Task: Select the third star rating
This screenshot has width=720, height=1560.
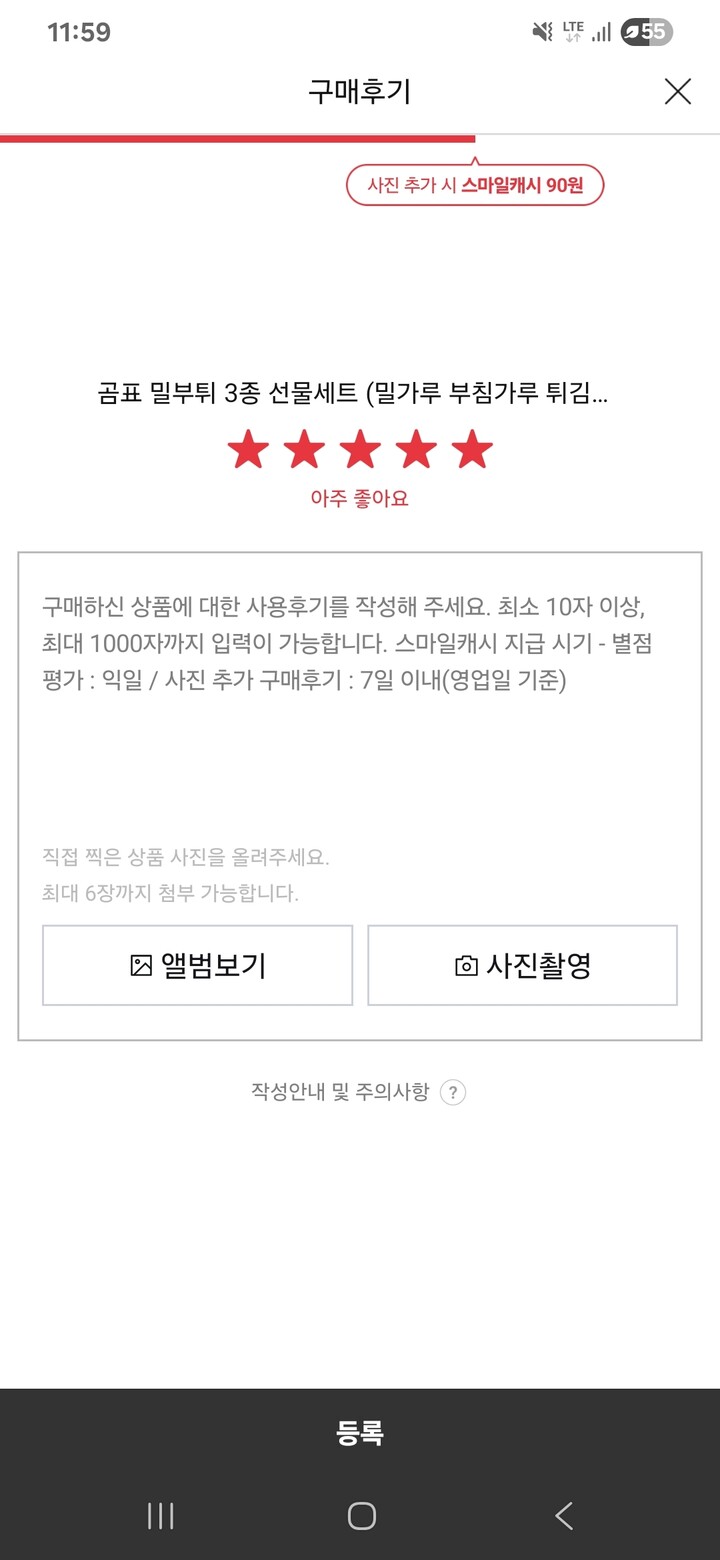Action: [360, 449]
